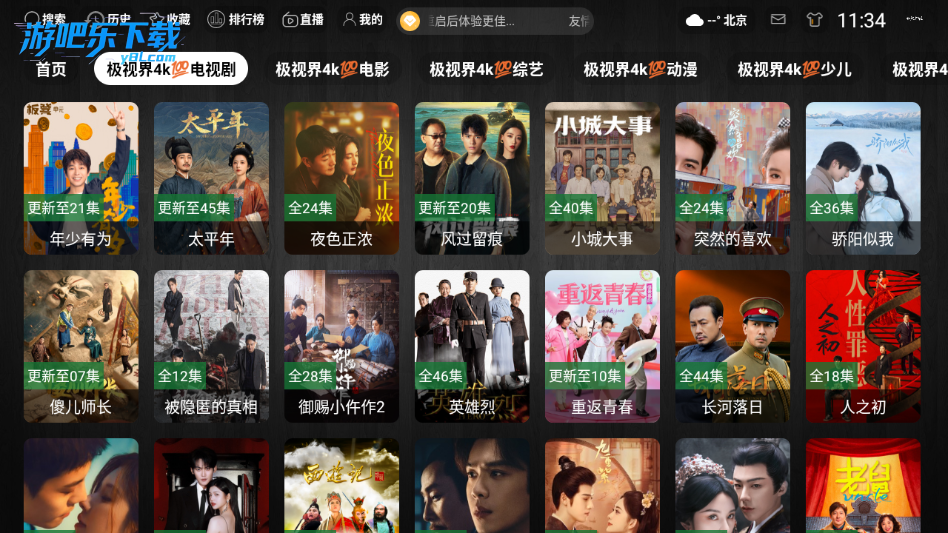Open the mail message icon
This screenshot has height=533, width=948.
point(778,20)
